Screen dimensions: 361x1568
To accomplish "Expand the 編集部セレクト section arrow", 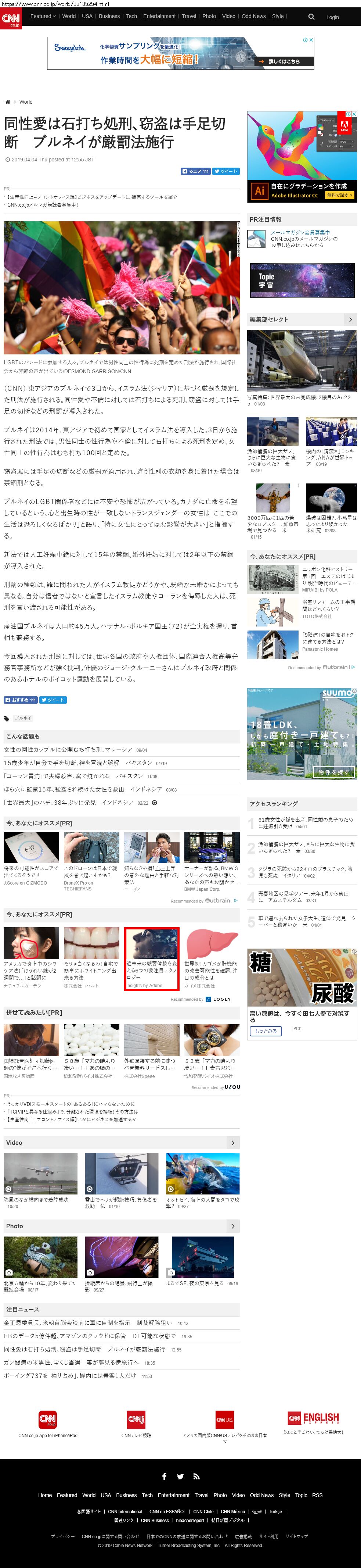I will (x=350, y=319).
